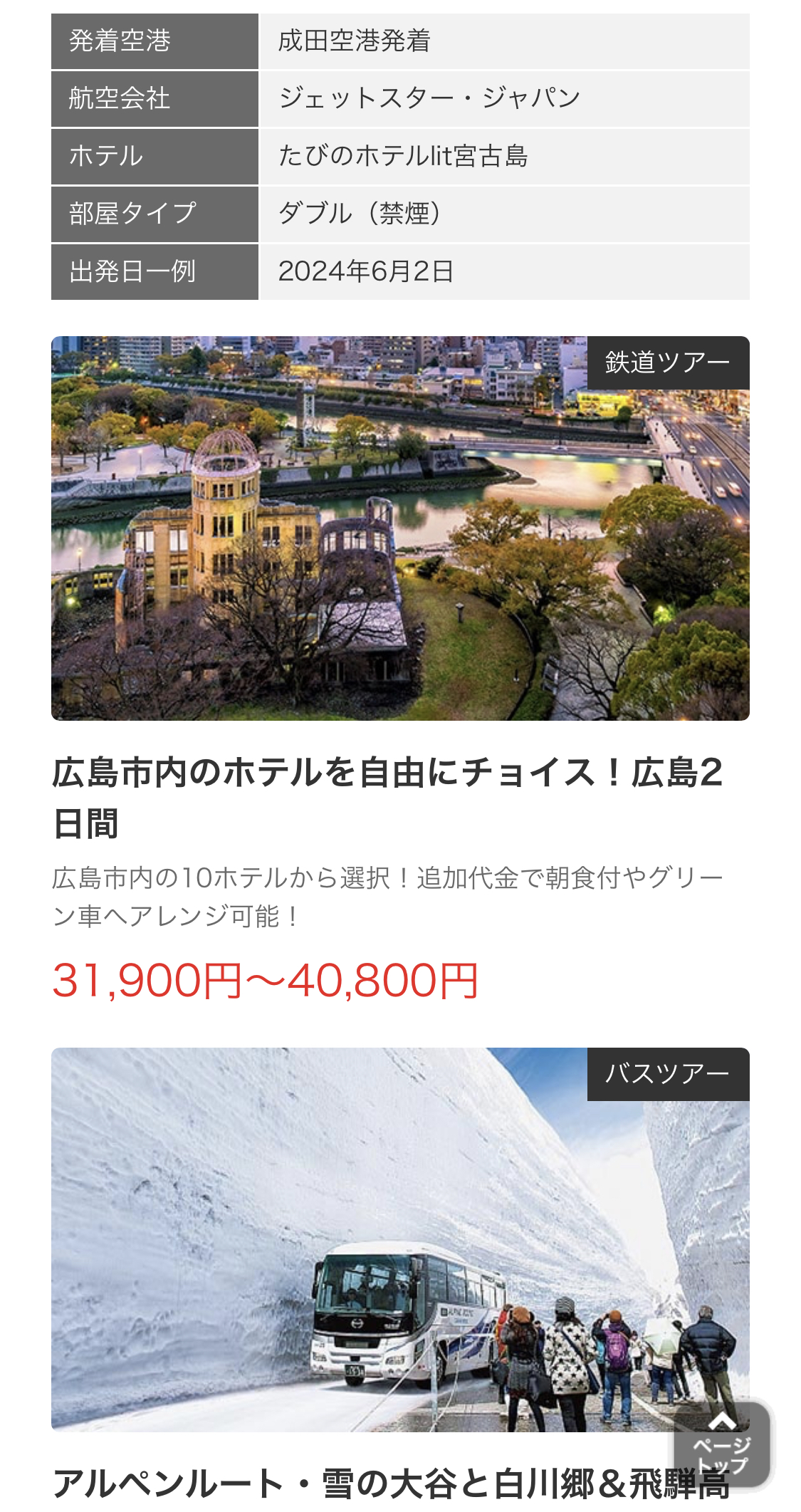The image size is (801, 1512).
Task: Tap the ページトップ button to return to top
Action: click(722, 1445)
